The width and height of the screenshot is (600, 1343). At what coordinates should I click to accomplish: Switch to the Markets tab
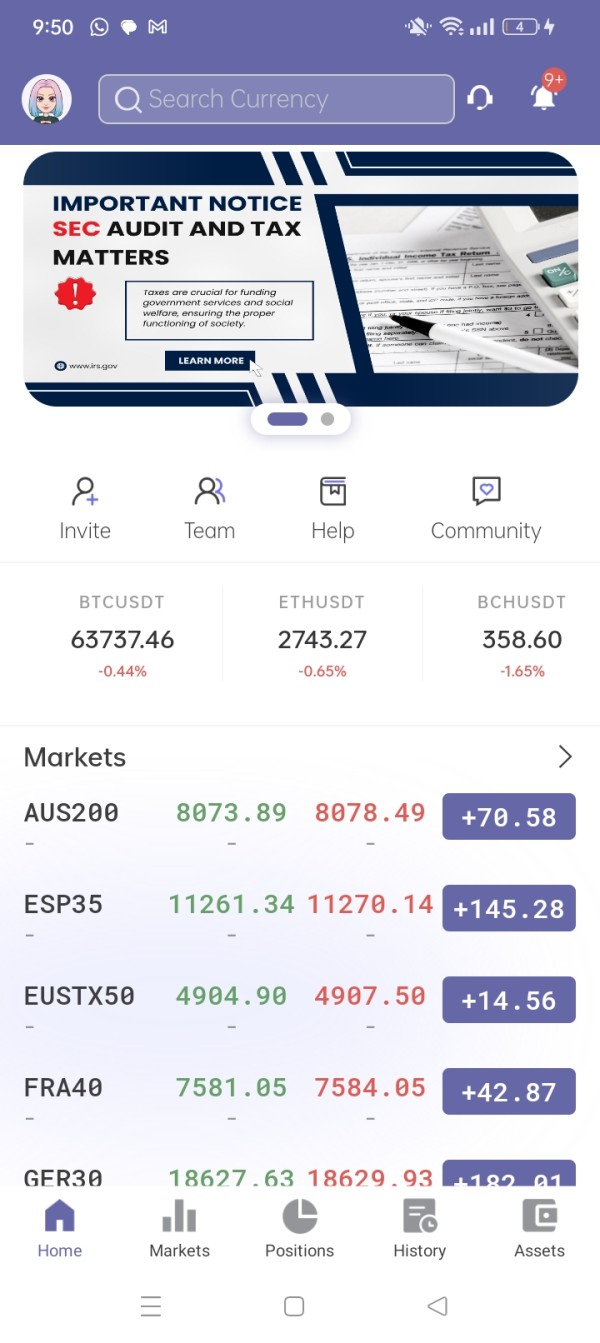[x=180, y=1230]
